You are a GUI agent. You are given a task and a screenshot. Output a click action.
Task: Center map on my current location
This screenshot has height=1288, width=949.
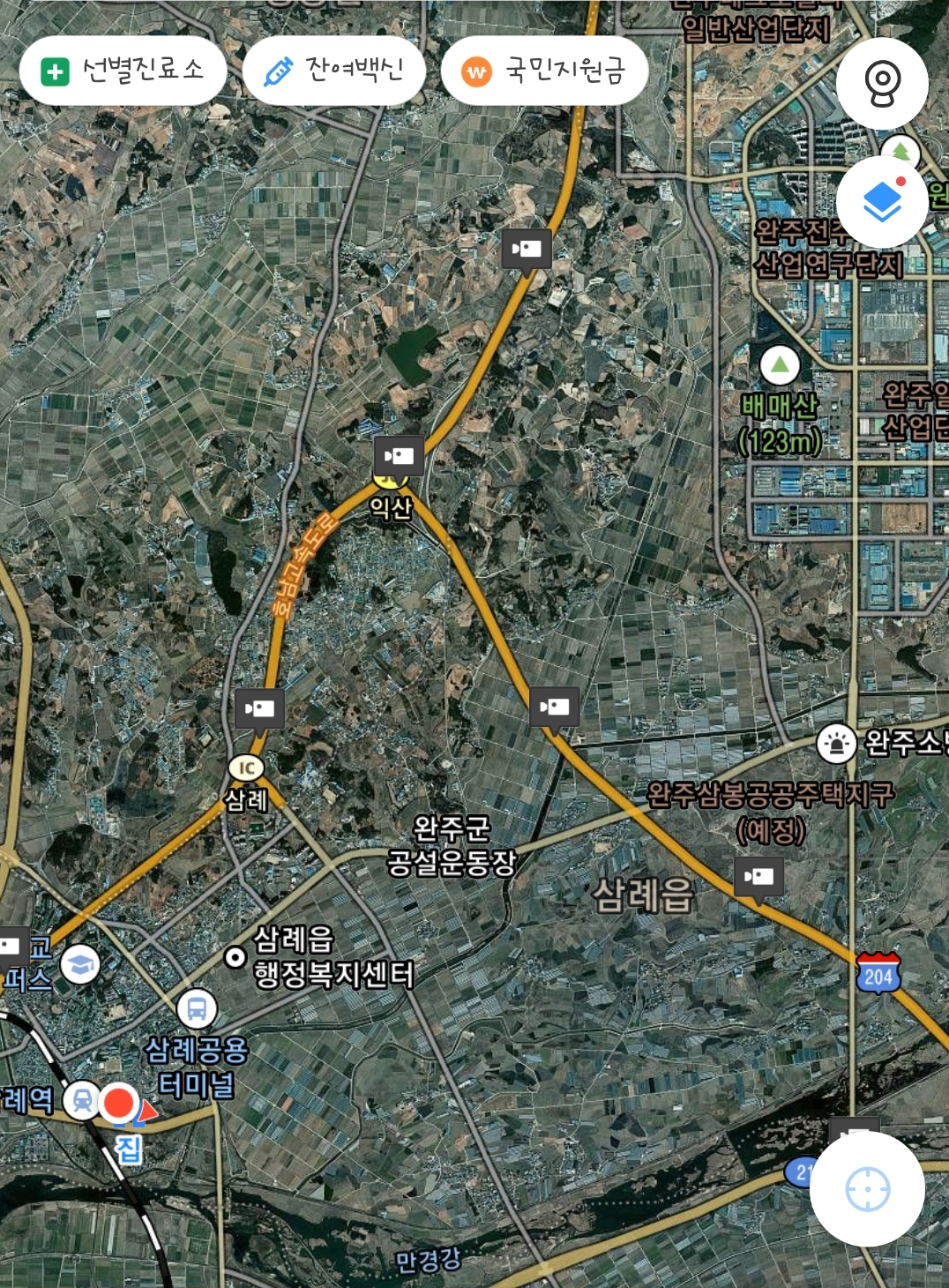point(867,1189)
